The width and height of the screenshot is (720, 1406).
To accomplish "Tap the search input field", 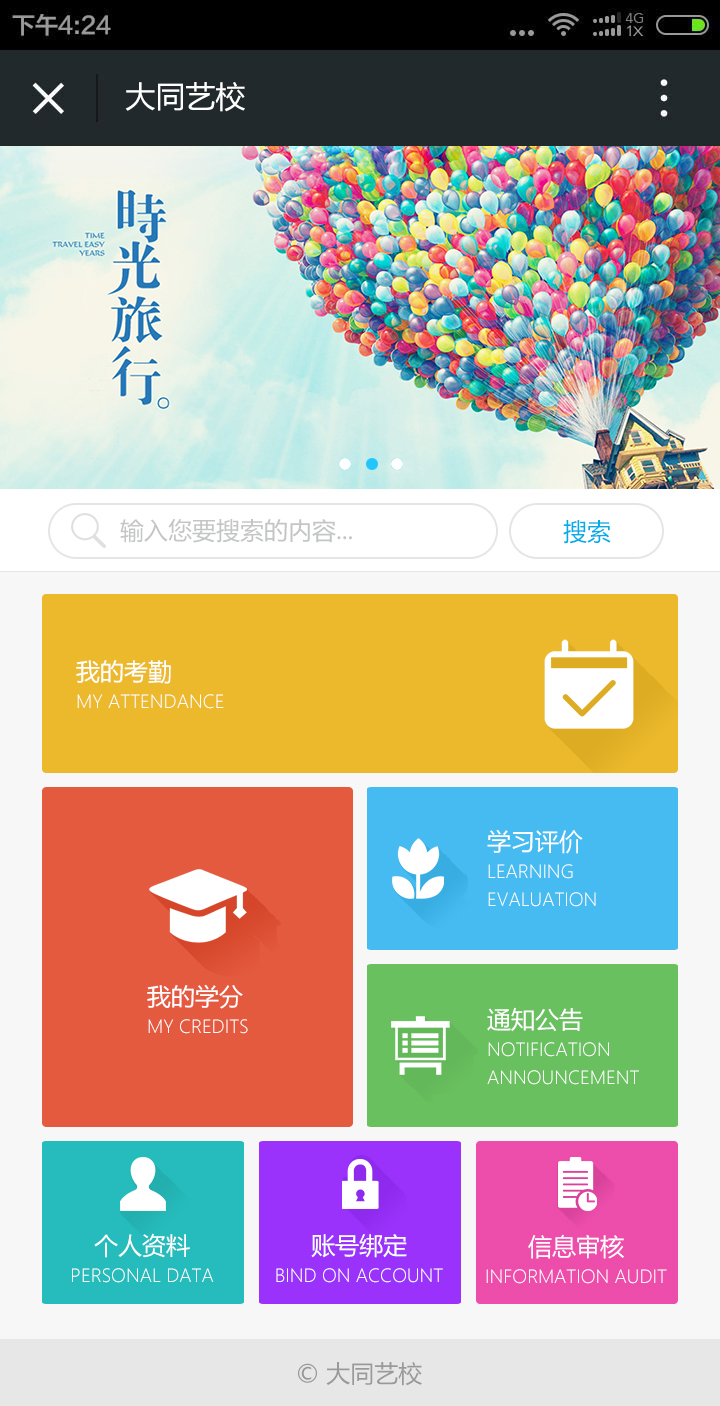I will click(273, 531).
